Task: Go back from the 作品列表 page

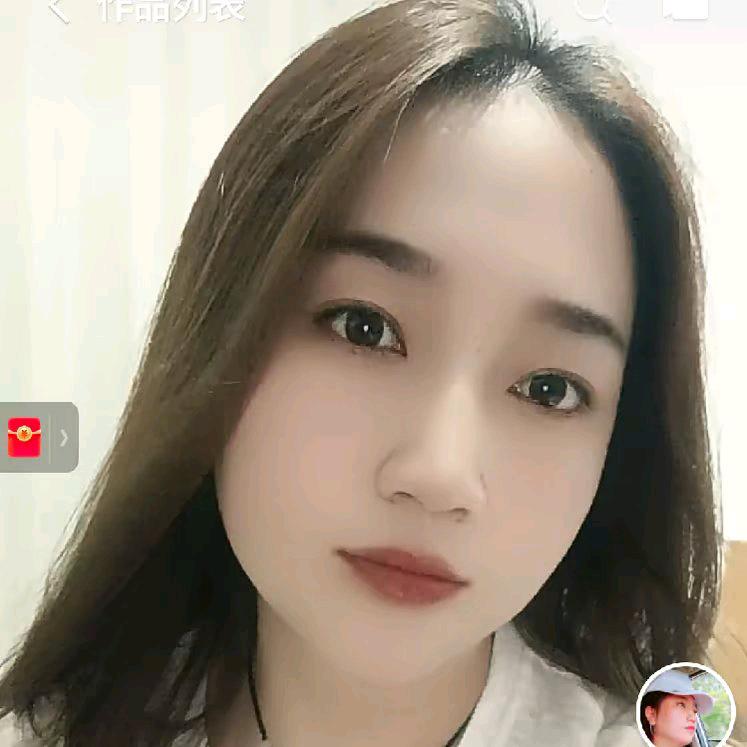Action: (x=57, y=10)
